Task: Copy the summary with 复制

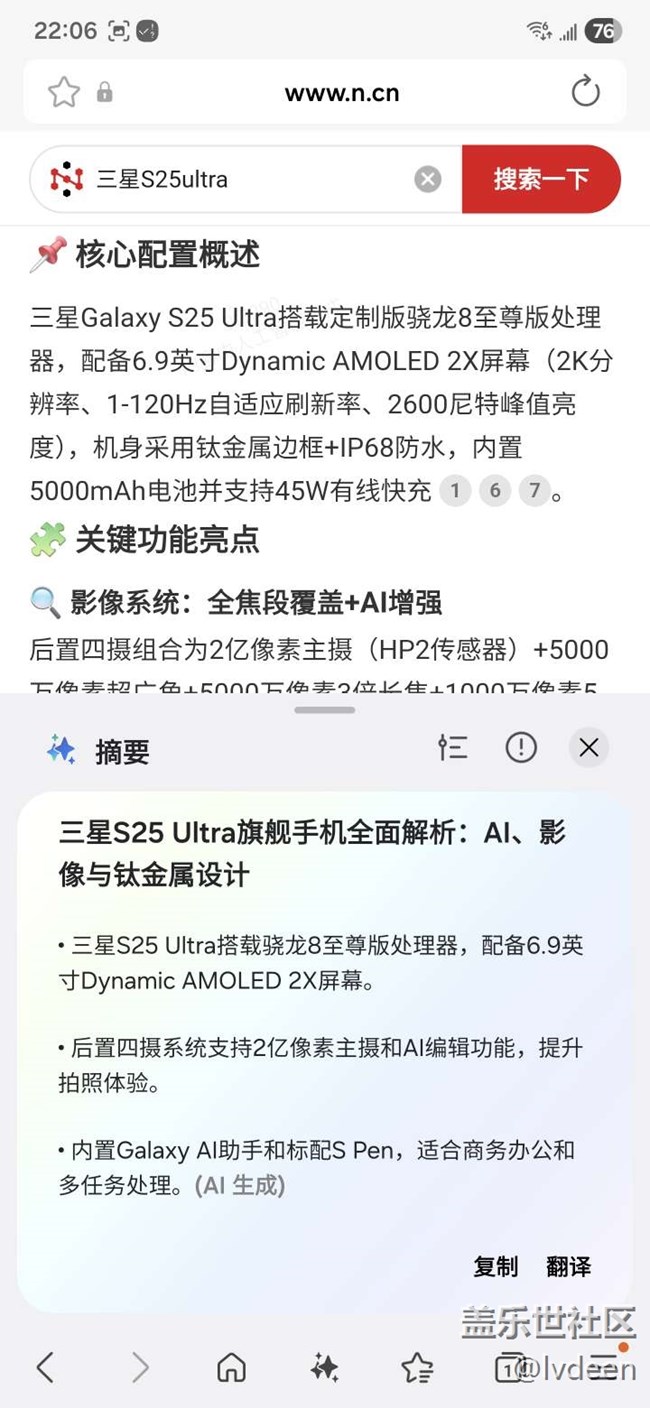Action: pos(496,1267)
